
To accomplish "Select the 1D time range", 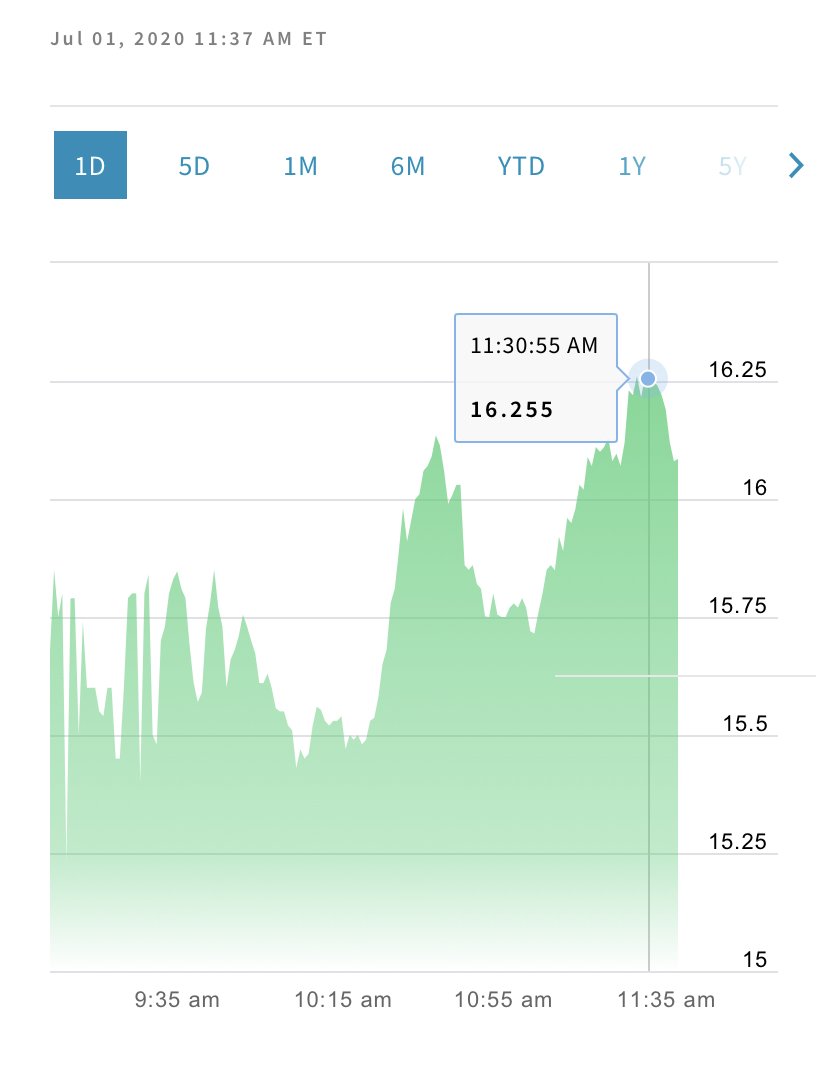I will [90, 165].
